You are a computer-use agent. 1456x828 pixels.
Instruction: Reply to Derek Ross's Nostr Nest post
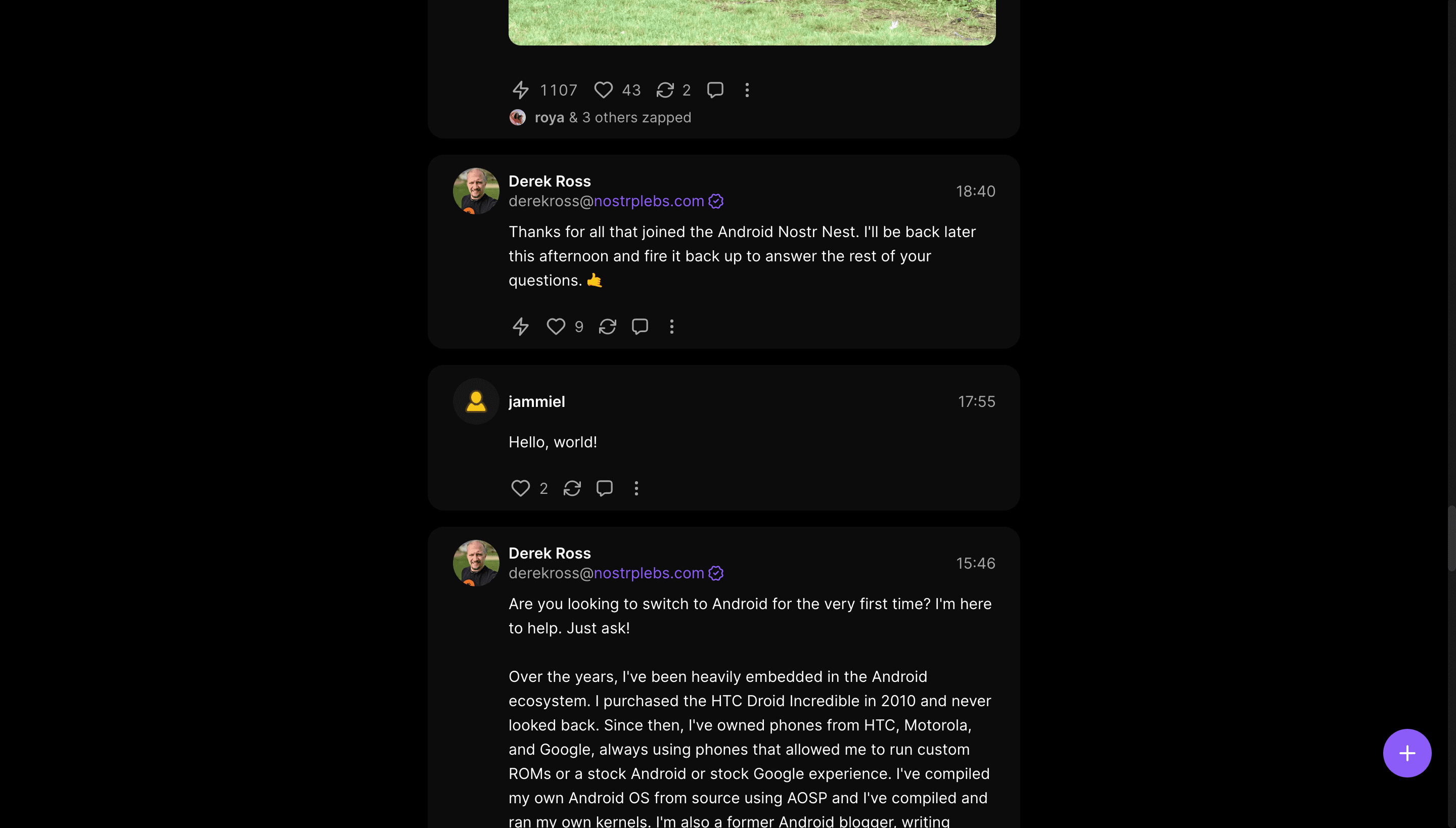(x=640, y=327)
